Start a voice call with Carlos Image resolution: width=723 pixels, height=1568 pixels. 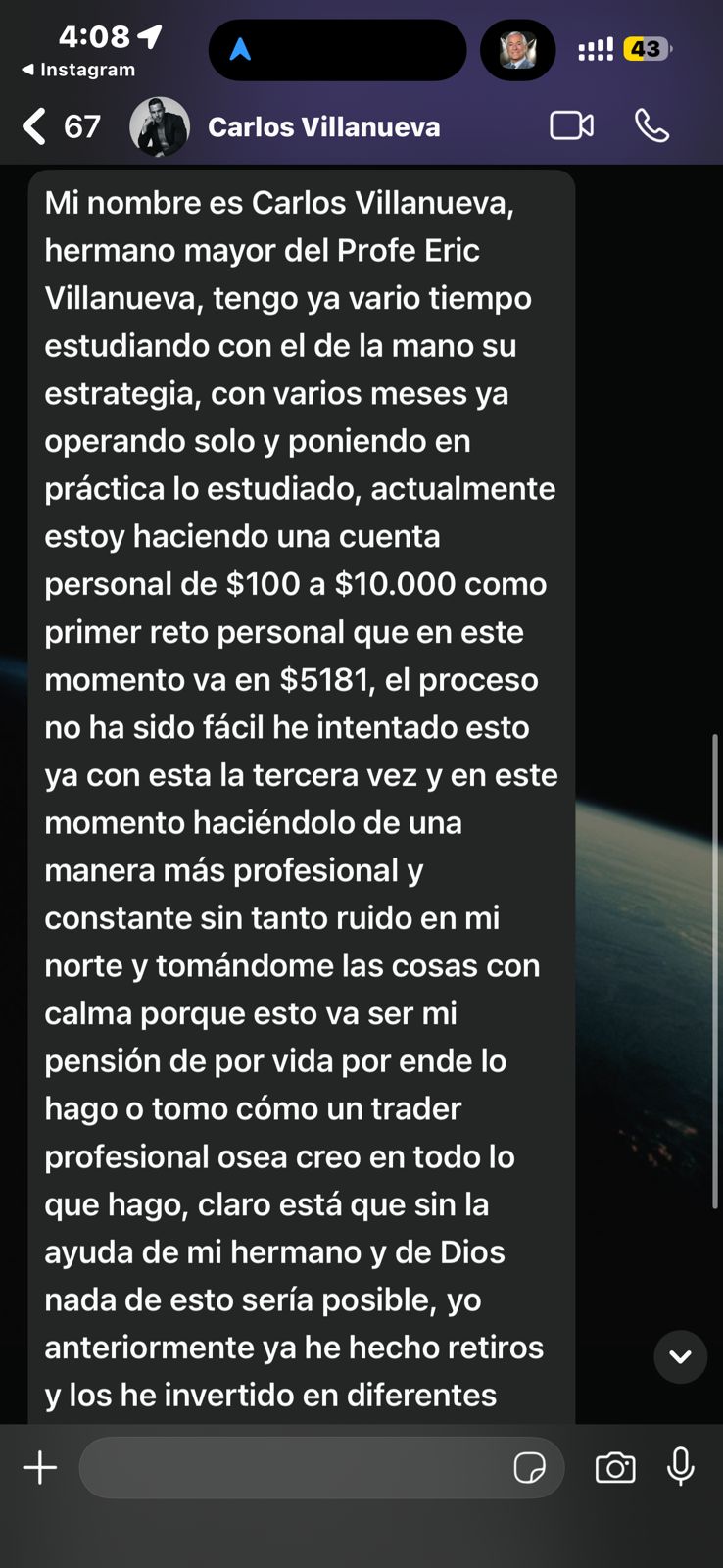651,126
